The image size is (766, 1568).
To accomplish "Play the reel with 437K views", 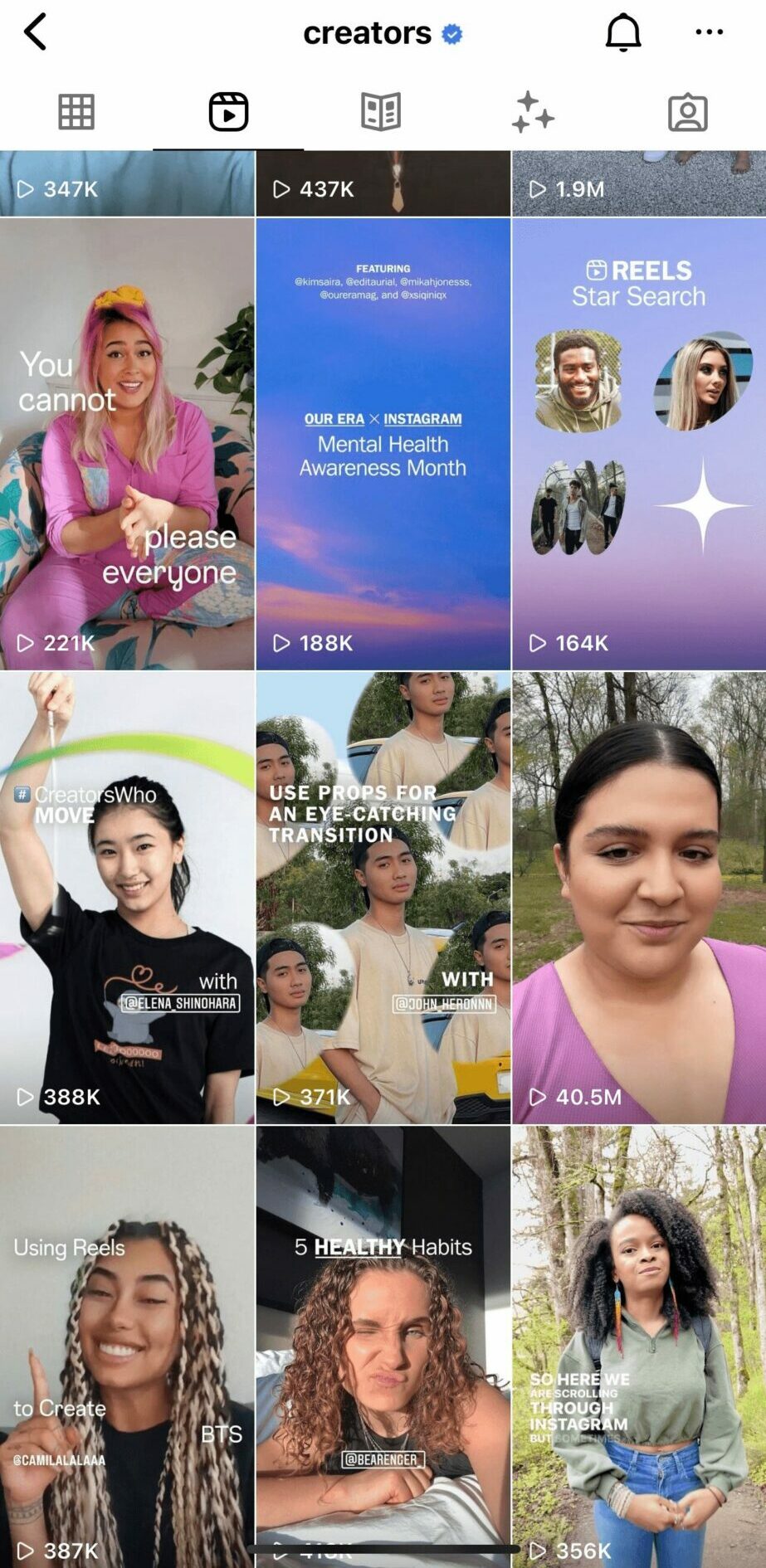I will pos(383,184).
